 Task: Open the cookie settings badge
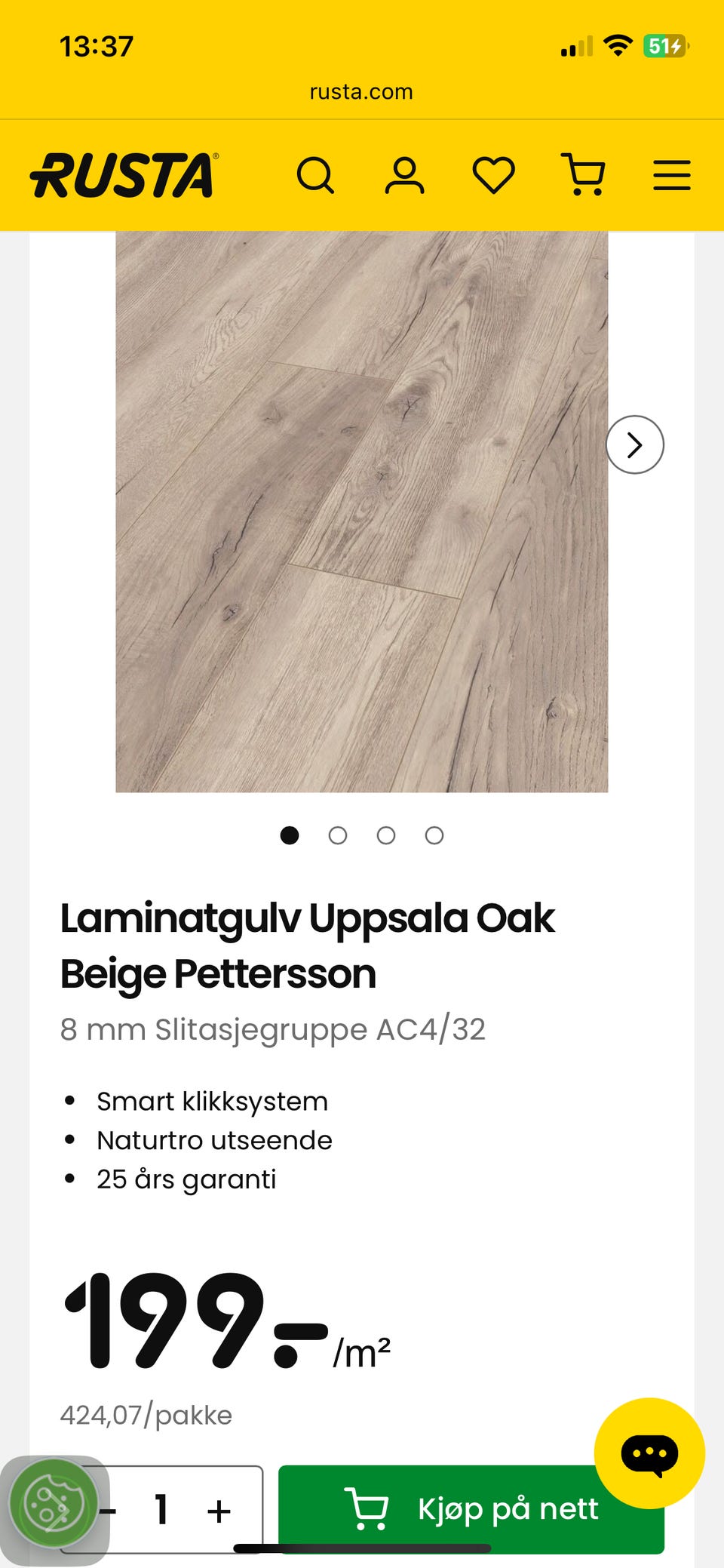[x=54, y=1504]
